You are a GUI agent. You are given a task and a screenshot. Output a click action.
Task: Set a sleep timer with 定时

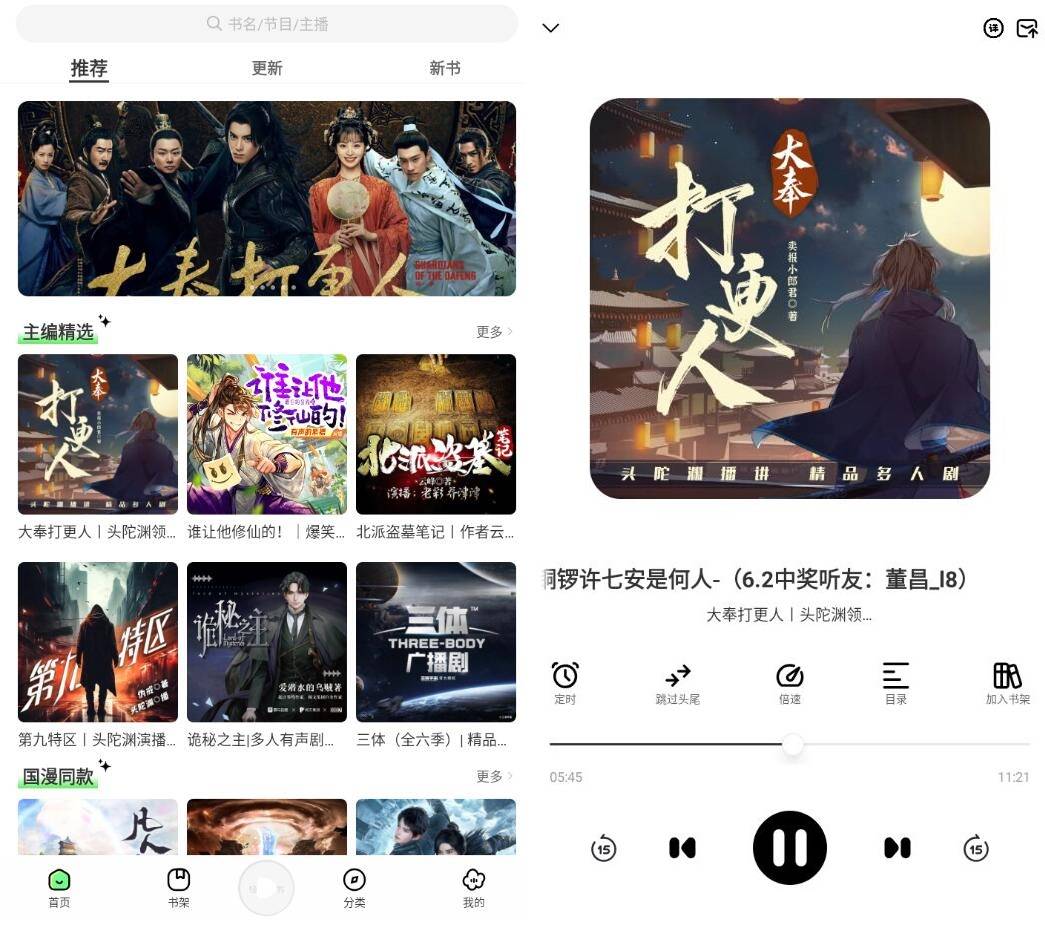pos(565,682)
